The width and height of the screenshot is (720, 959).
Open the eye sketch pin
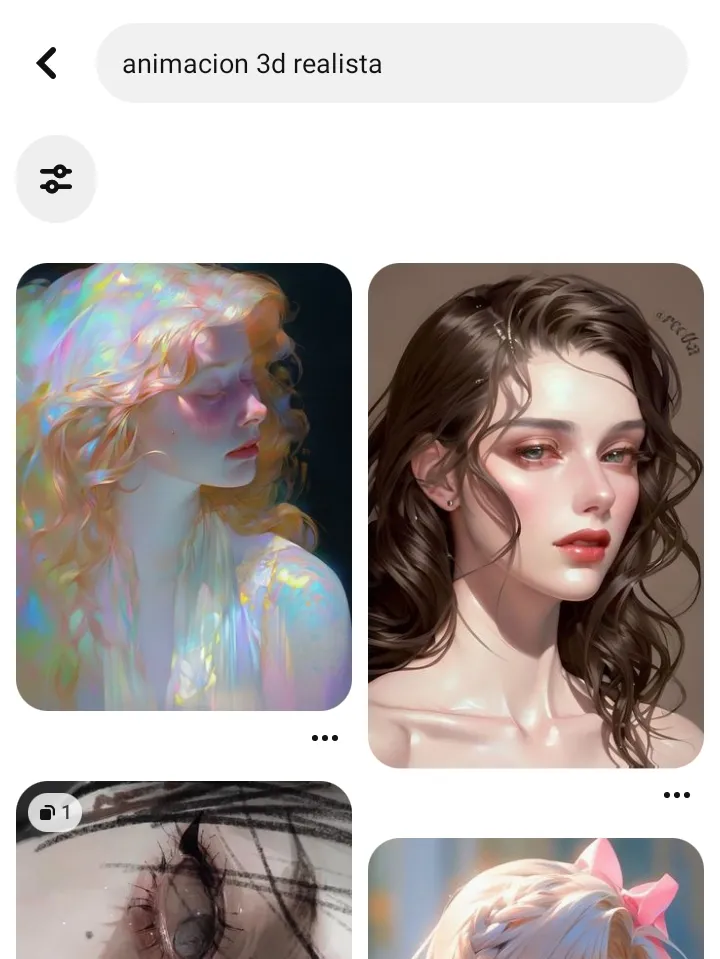pyautogui.click(x=184, y=880)
